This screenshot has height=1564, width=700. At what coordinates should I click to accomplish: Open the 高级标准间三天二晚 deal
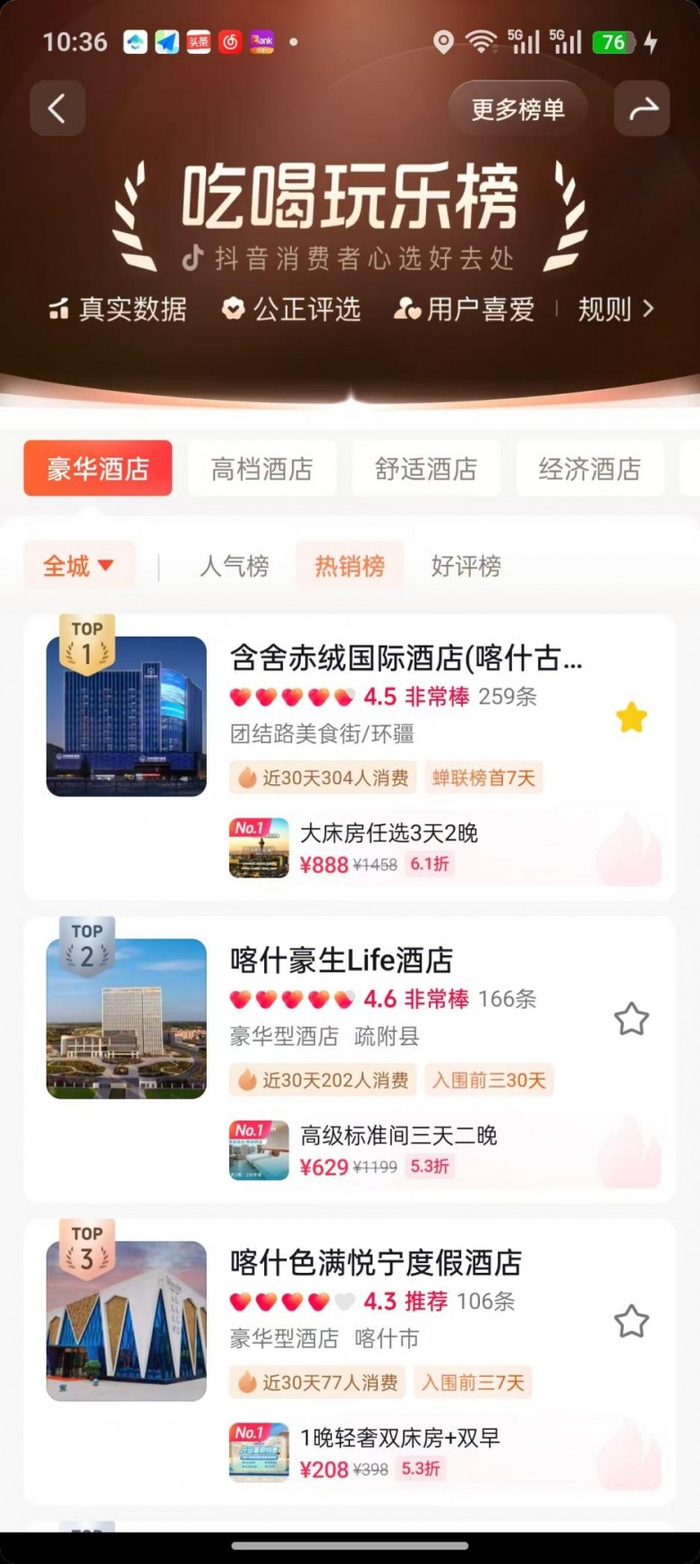tap(445, 1151)
